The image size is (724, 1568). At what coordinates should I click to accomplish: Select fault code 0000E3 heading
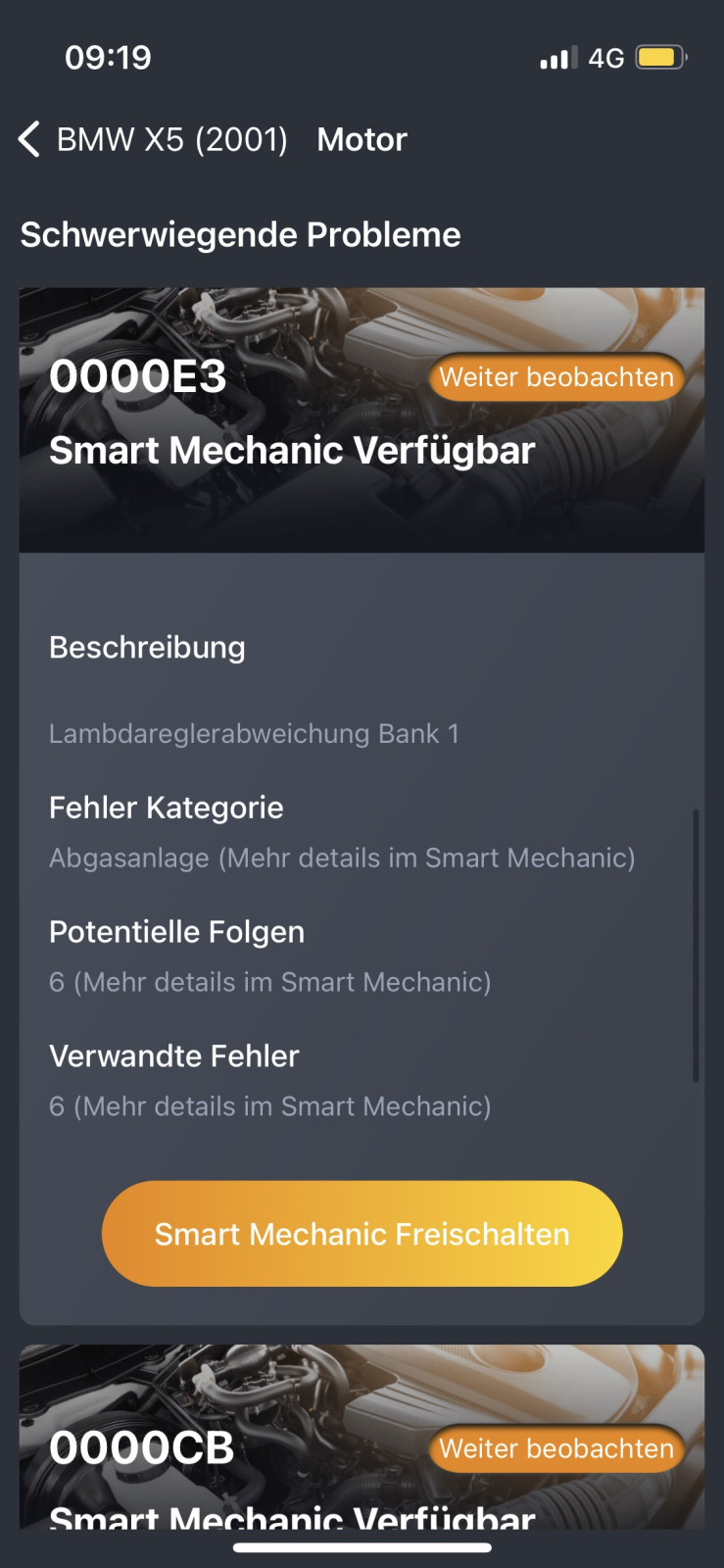138,375
